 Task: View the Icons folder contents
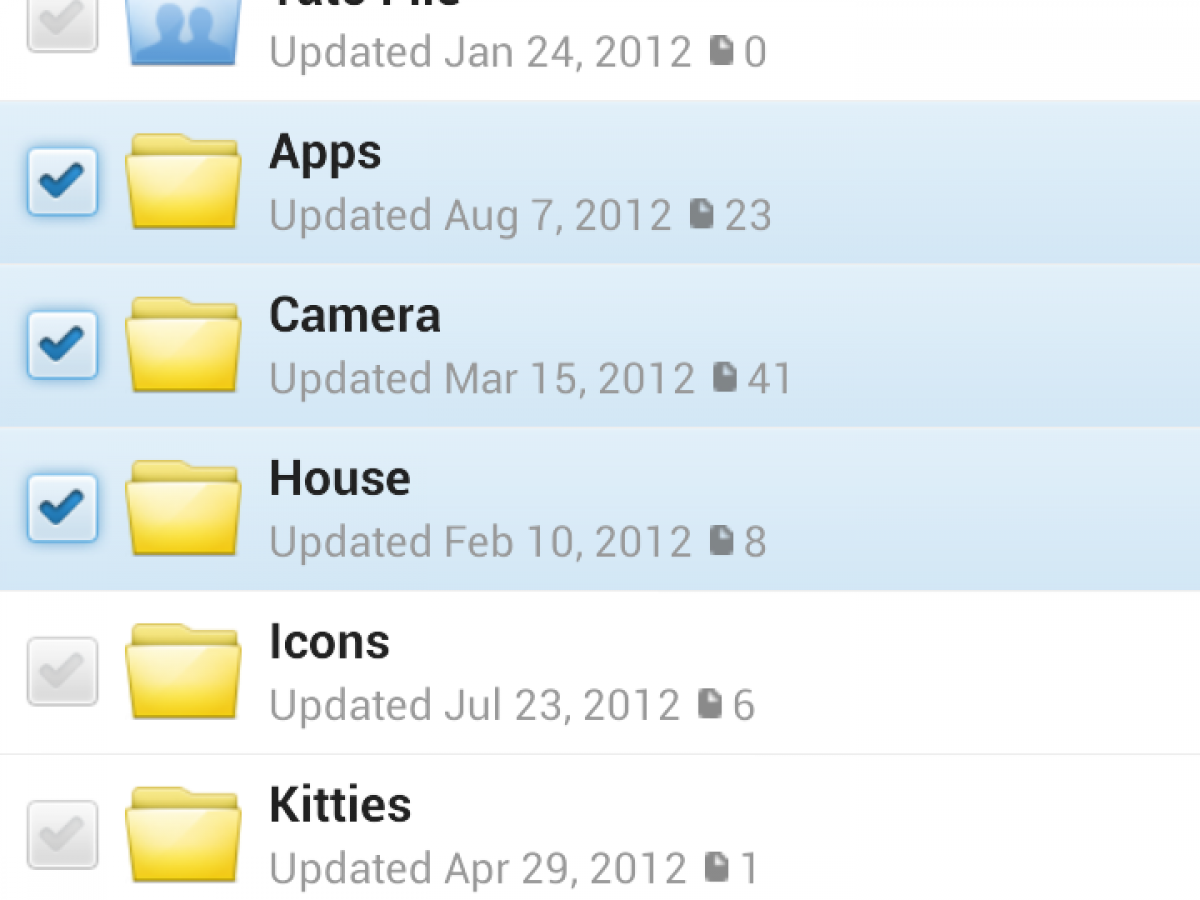pyautogui.click(x=329, y=642)
